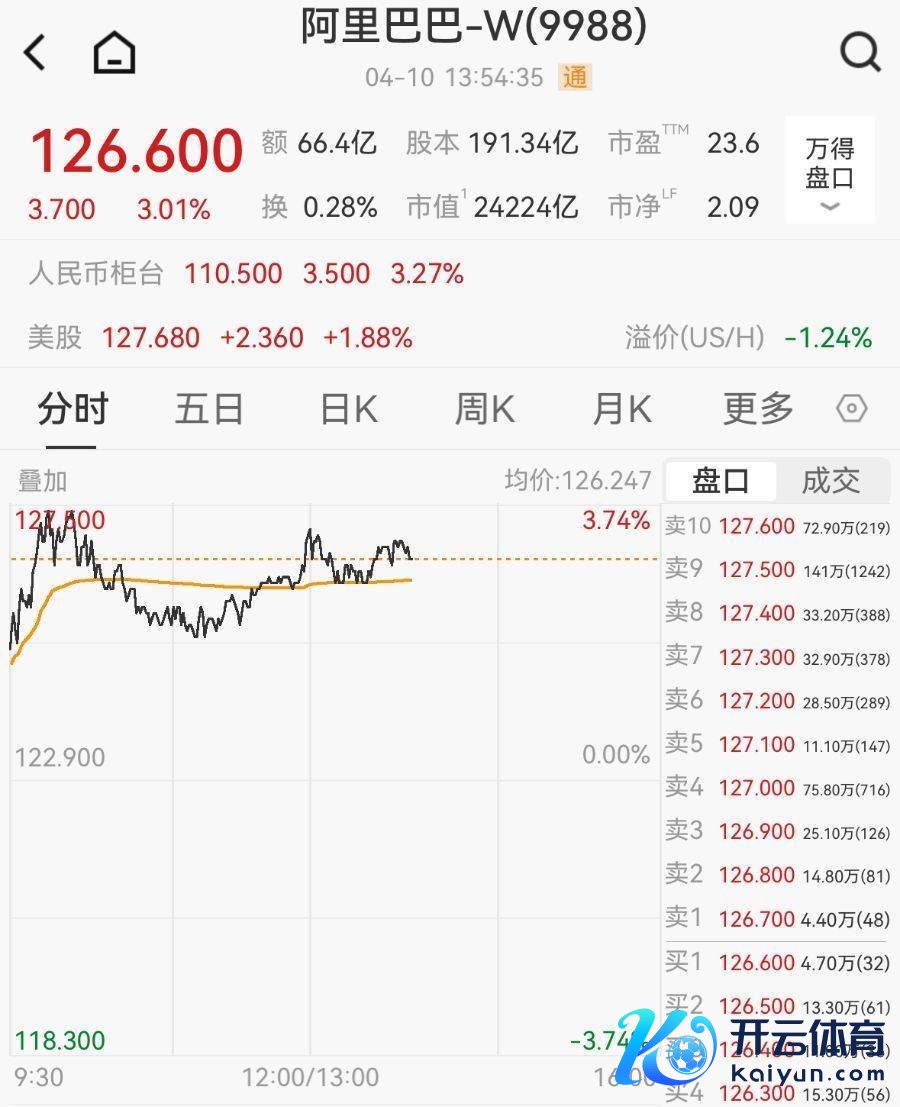This screenshot has height=1107, width=900.
Task: Expand the 万得盘口 panel
Action: (830, 170)
